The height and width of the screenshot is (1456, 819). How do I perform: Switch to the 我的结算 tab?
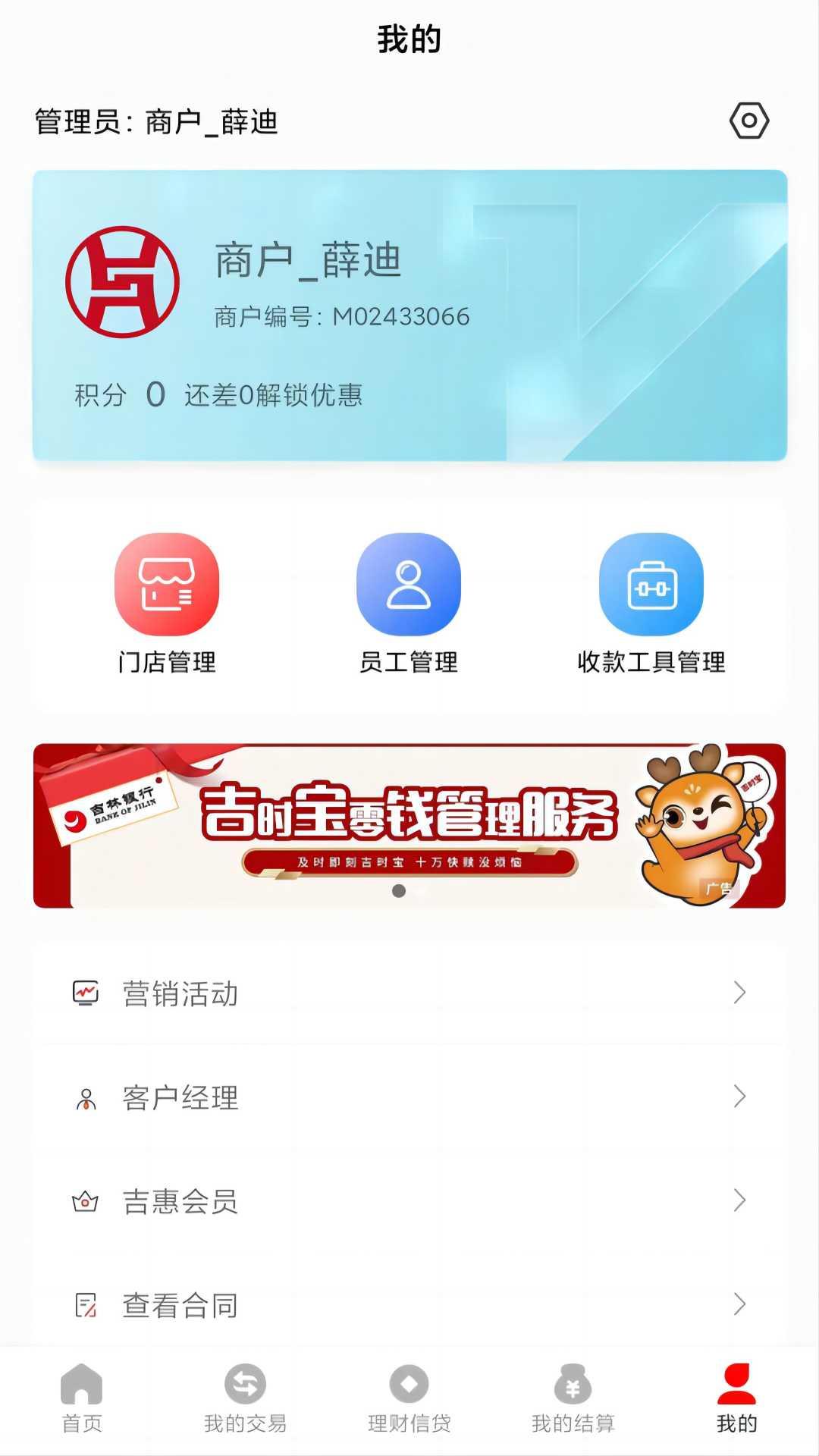point(573,1398)
